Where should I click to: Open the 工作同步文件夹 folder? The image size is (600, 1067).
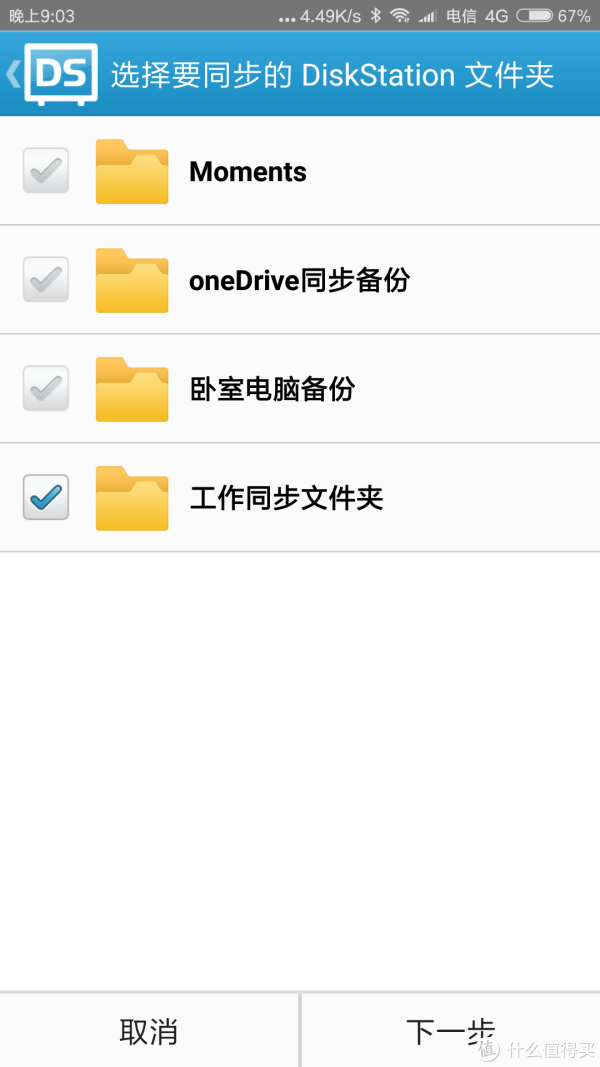[x=286, y=498]
